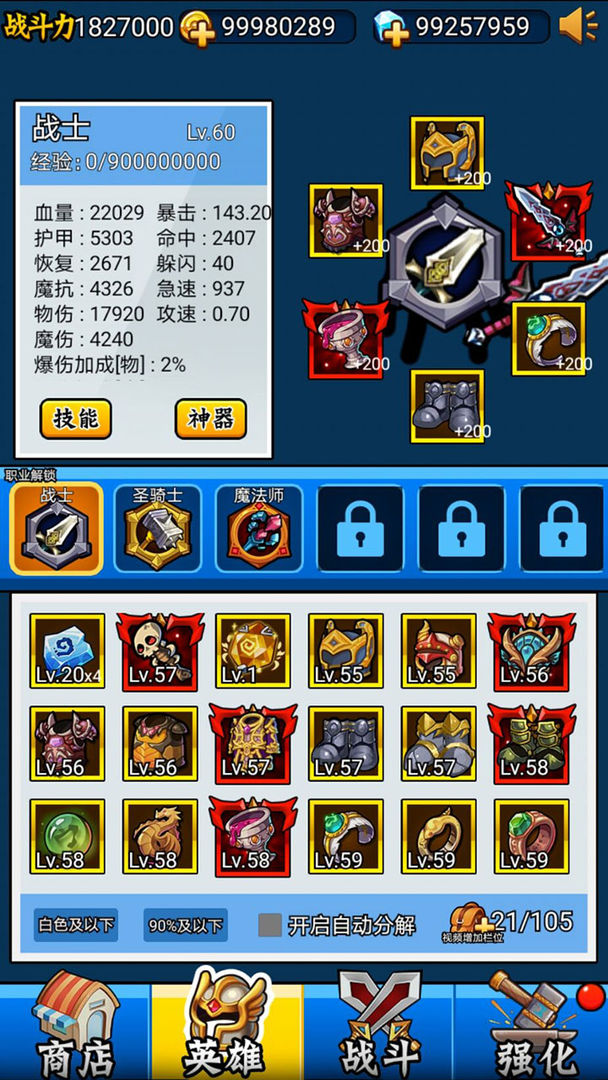This screenshot has width=608, height=1080.
Task: Open the Lv.20x4 blue stone item
Action: 67,651
